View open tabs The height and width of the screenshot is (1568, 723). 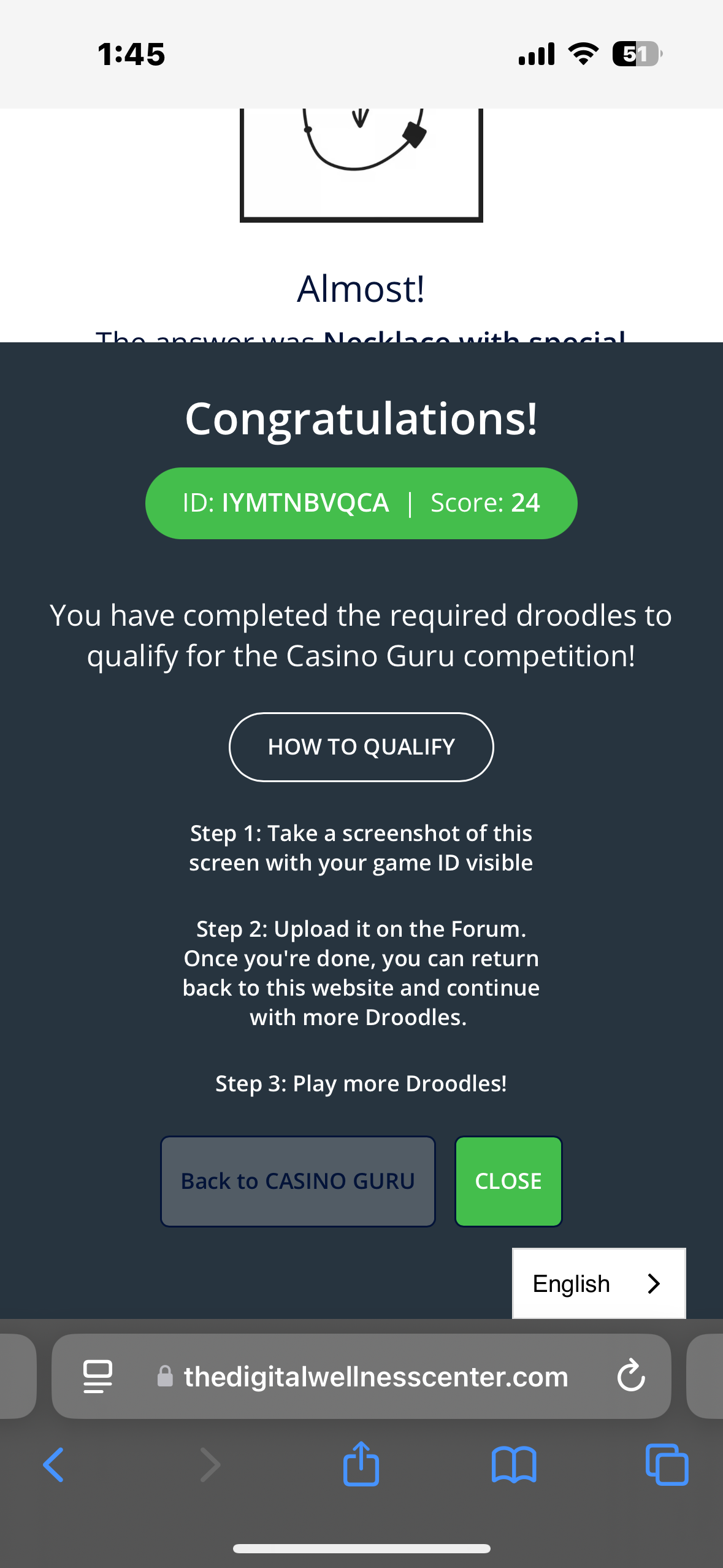pos(667,1464)
